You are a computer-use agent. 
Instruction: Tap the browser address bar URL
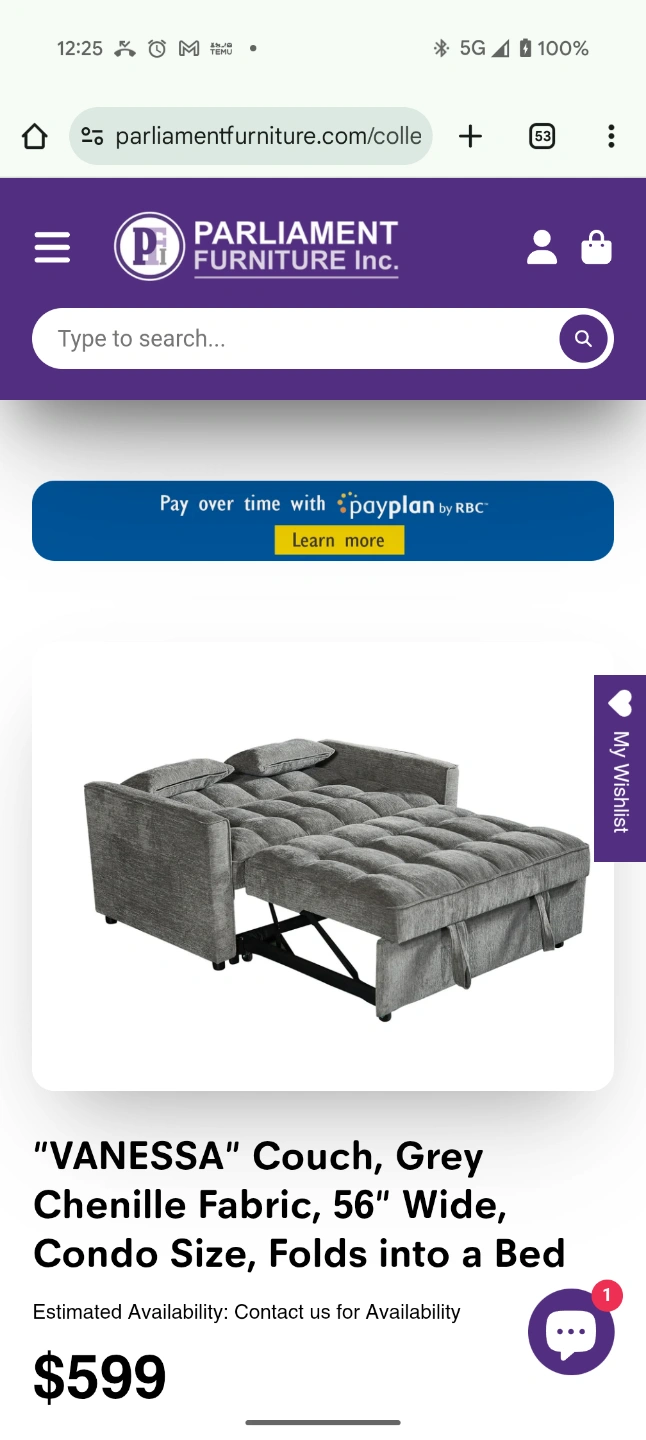[267, 136]
